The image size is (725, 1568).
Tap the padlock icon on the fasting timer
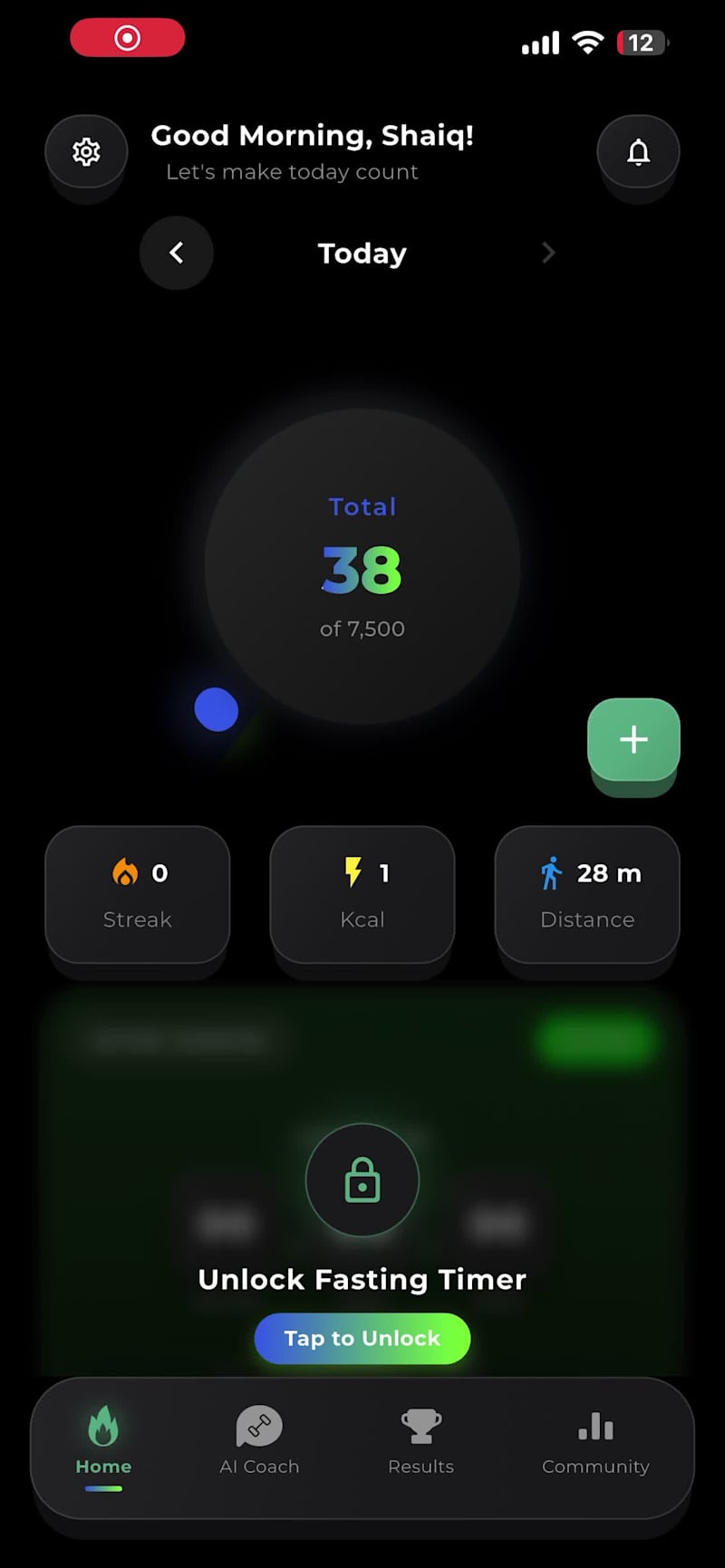[x=362, y=1180]
